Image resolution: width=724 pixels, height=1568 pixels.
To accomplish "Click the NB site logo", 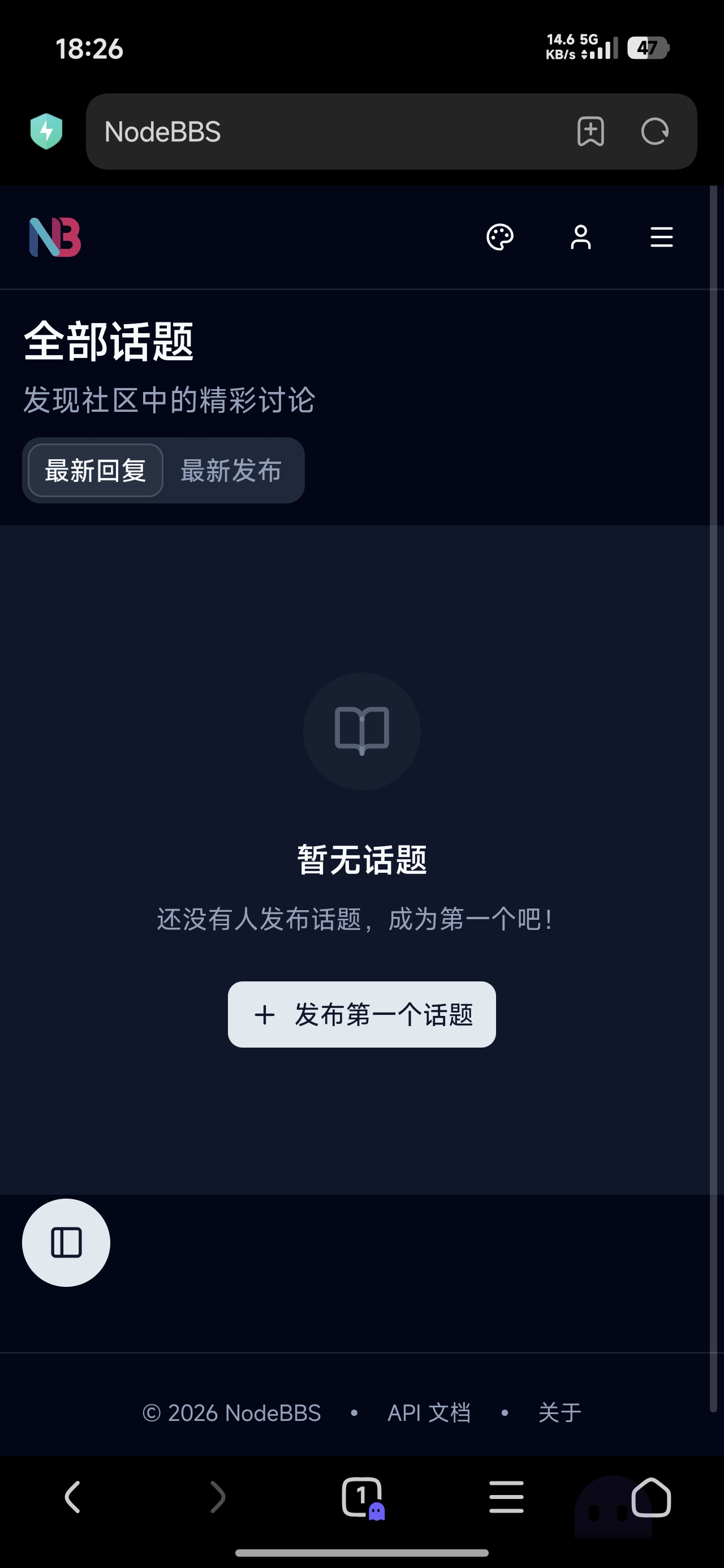I will pos(55,239).
